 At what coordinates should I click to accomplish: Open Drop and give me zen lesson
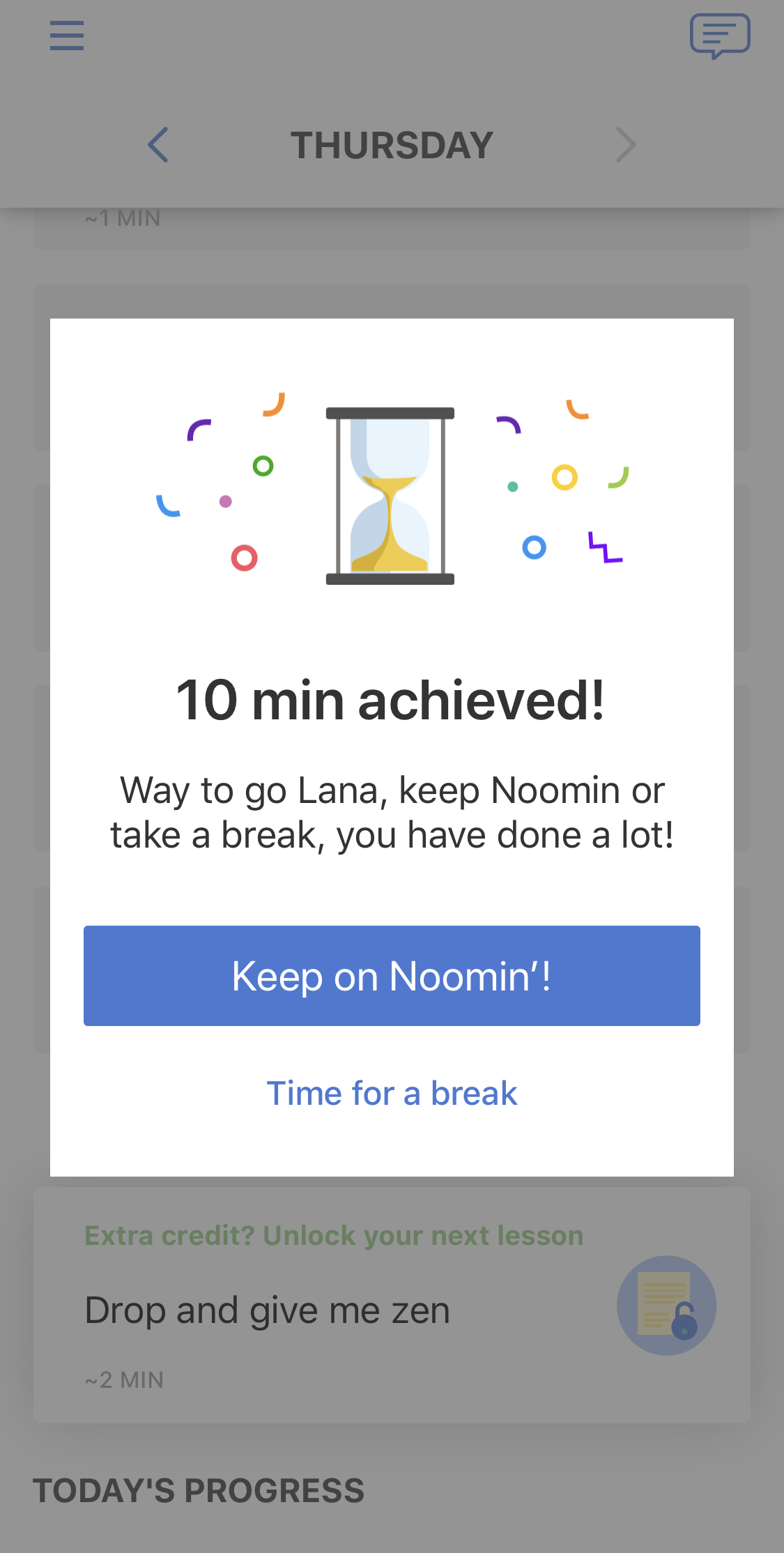click(x=392, y=1306)
